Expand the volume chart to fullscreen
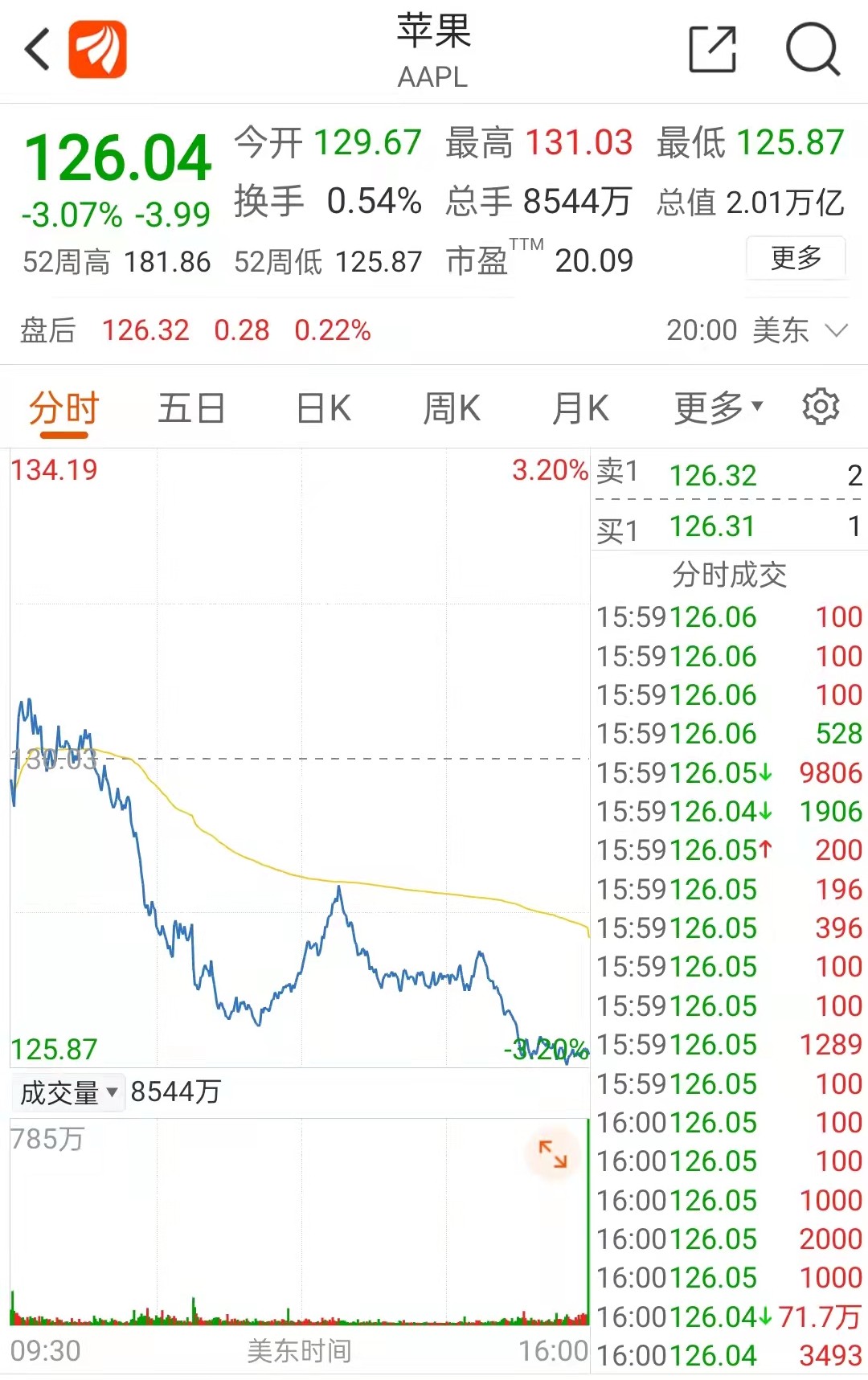Screen dimensions: 868x1380 point(552,1155)
